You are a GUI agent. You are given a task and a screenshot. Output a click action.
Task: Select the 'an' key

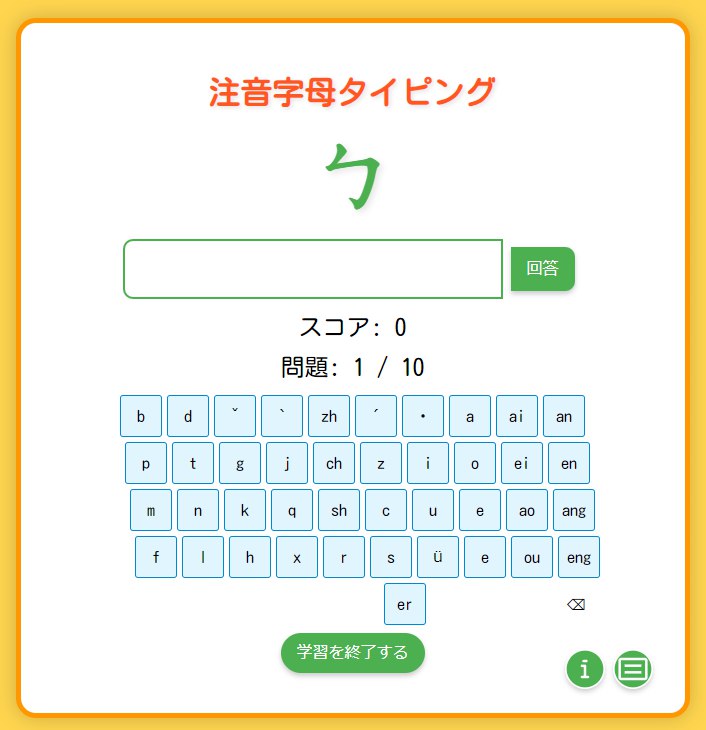[564, 416]
